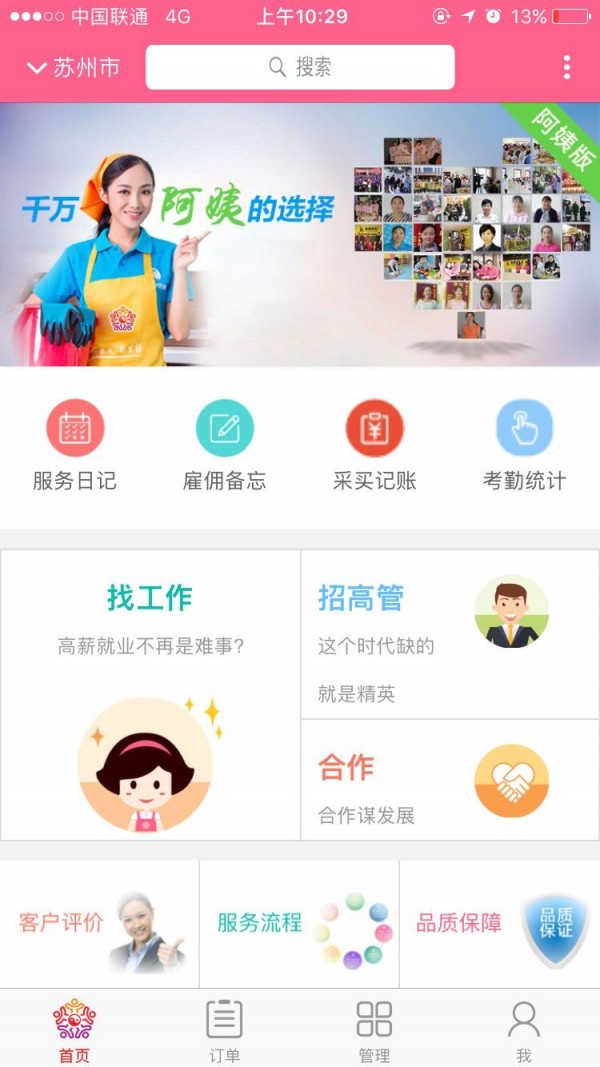Viewport: 600px width, 1067px height.
Task: Select the 找工作 job search card
Action: (150, 695)
